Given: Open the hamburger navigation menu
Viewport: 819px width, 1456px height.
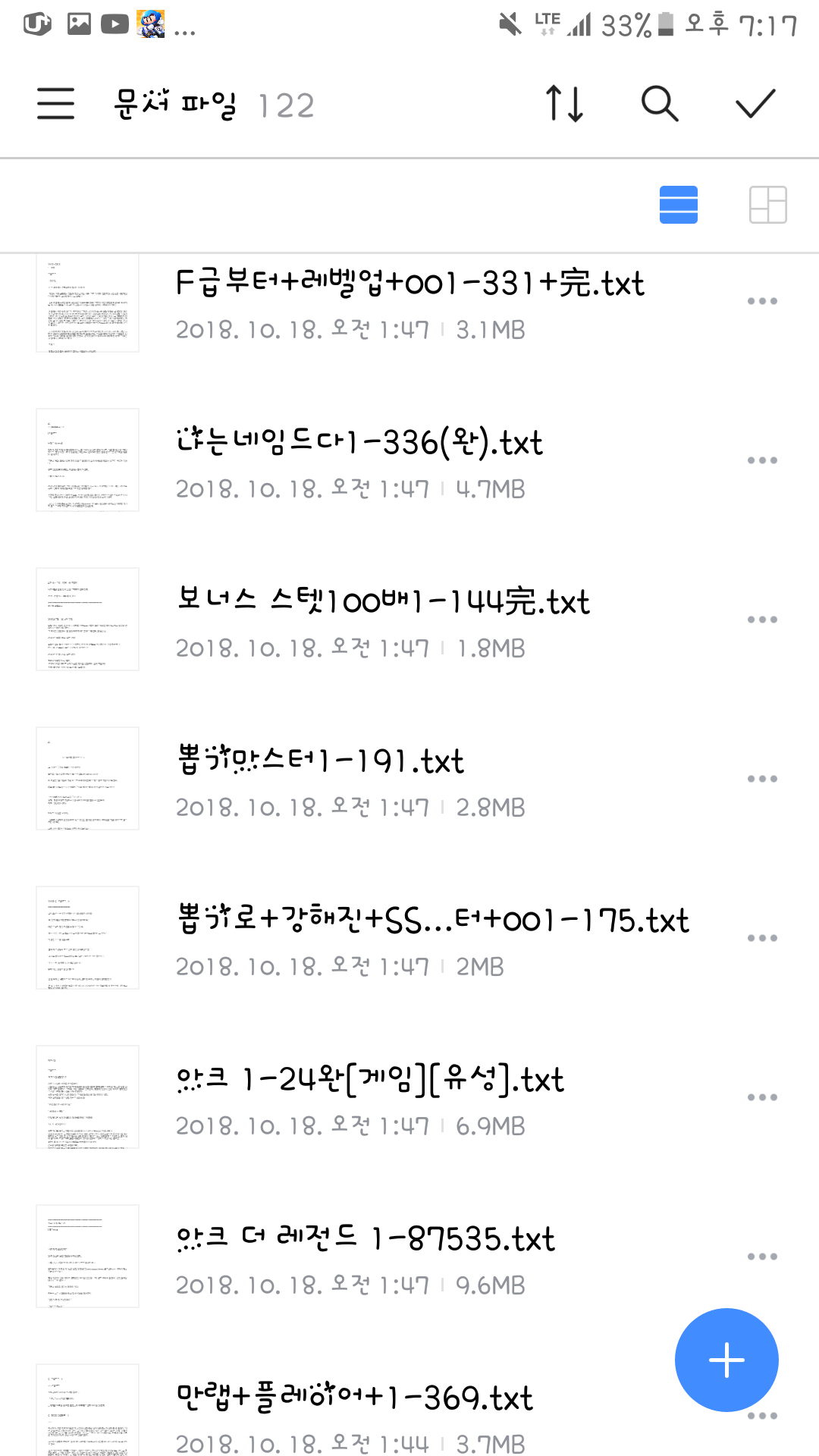Looking at the screenshot, I should pyautogui.click(x=56, y=104).
